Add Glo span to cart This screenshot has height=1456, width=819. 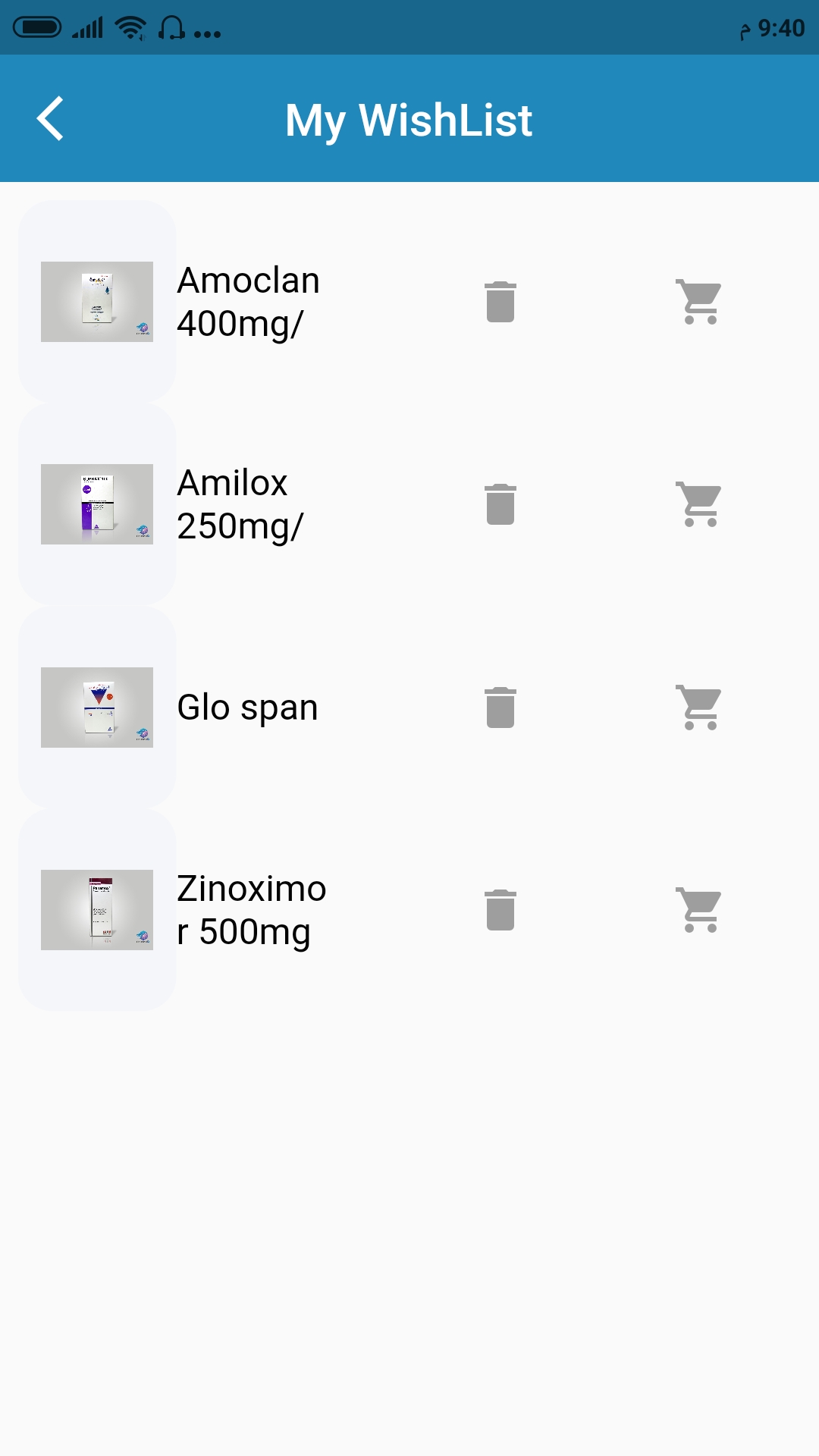(698, 707)
